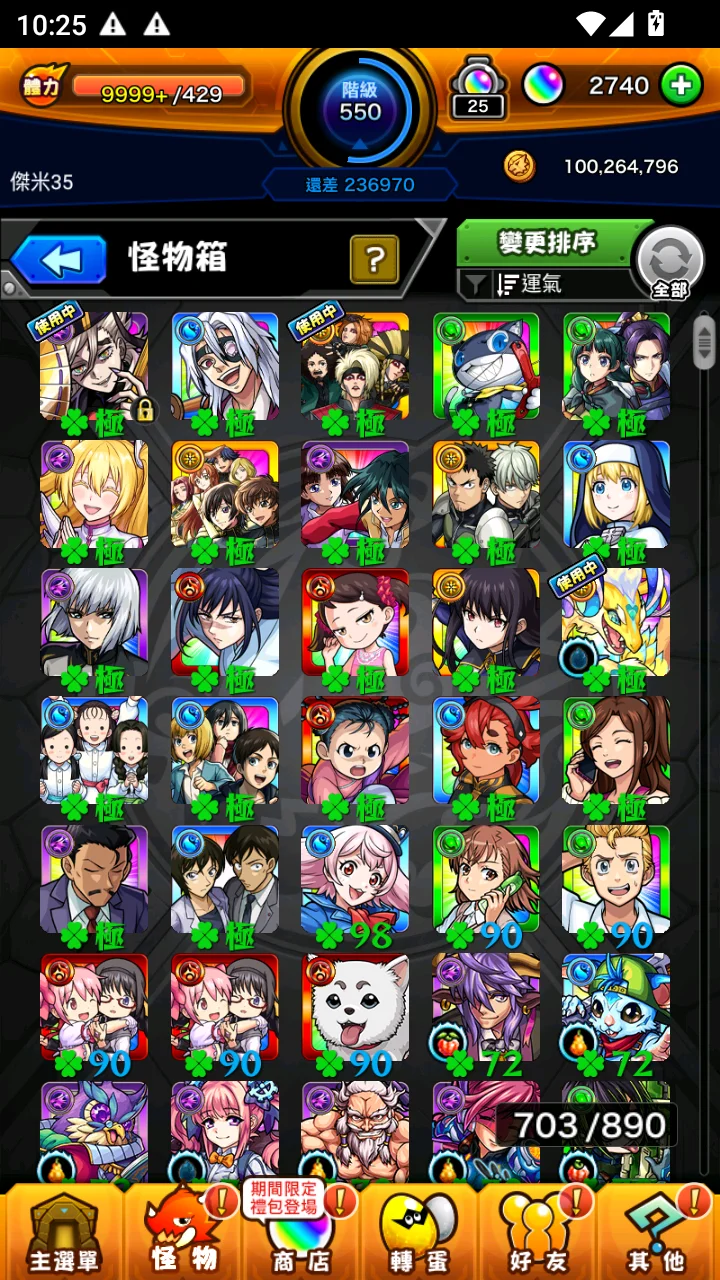Open the 商店 shop tab
This screenshot has height=1280, width=720.
point(300,1235)
